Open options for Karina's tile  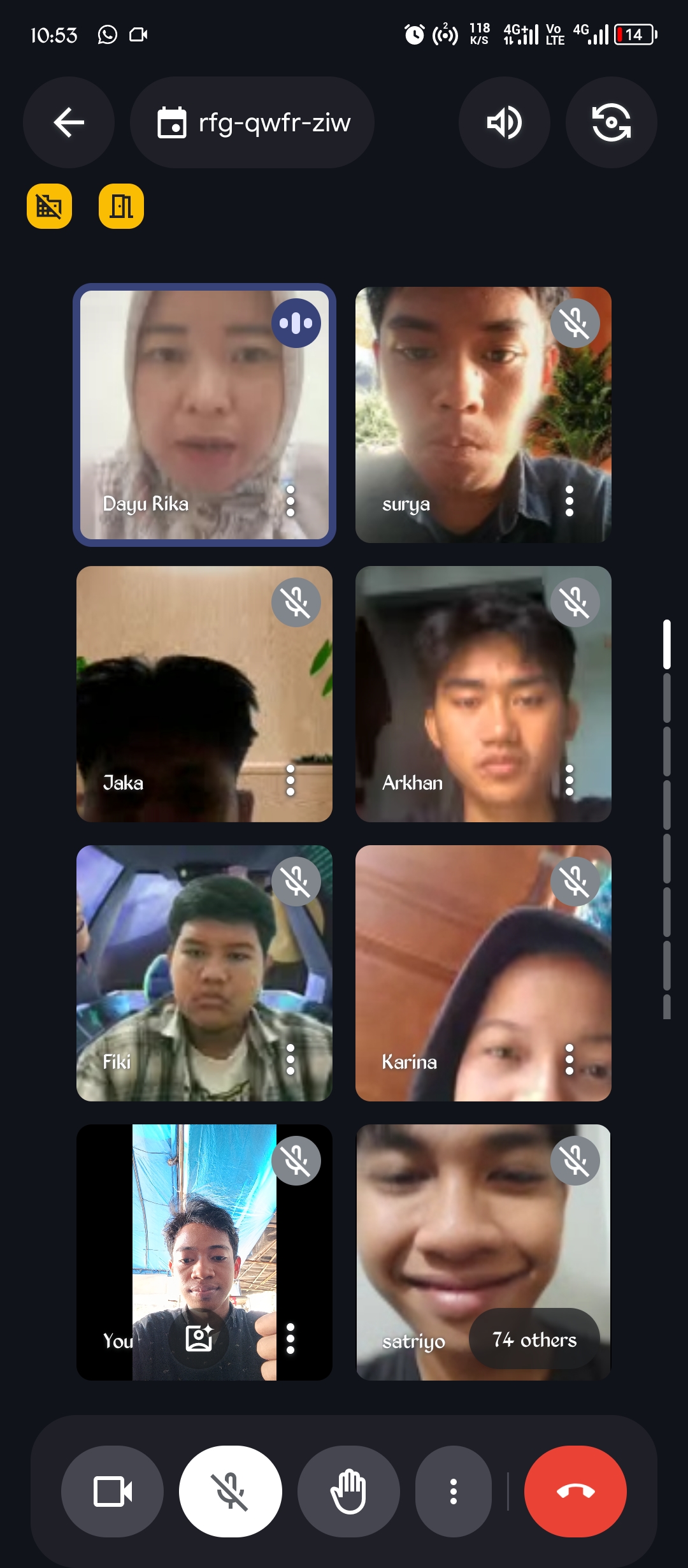(x=570, y=1059)
